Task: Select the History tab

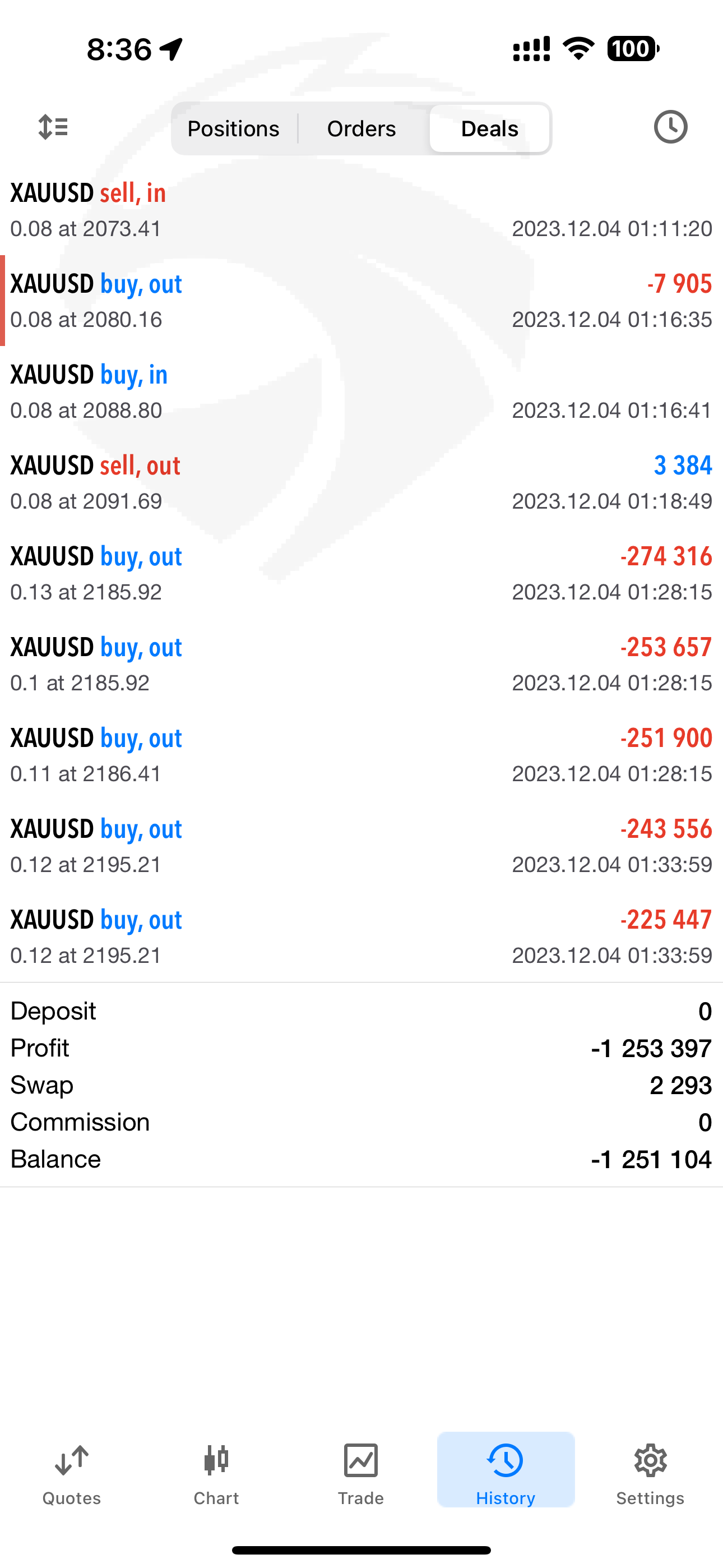Action: [506, 1470]
